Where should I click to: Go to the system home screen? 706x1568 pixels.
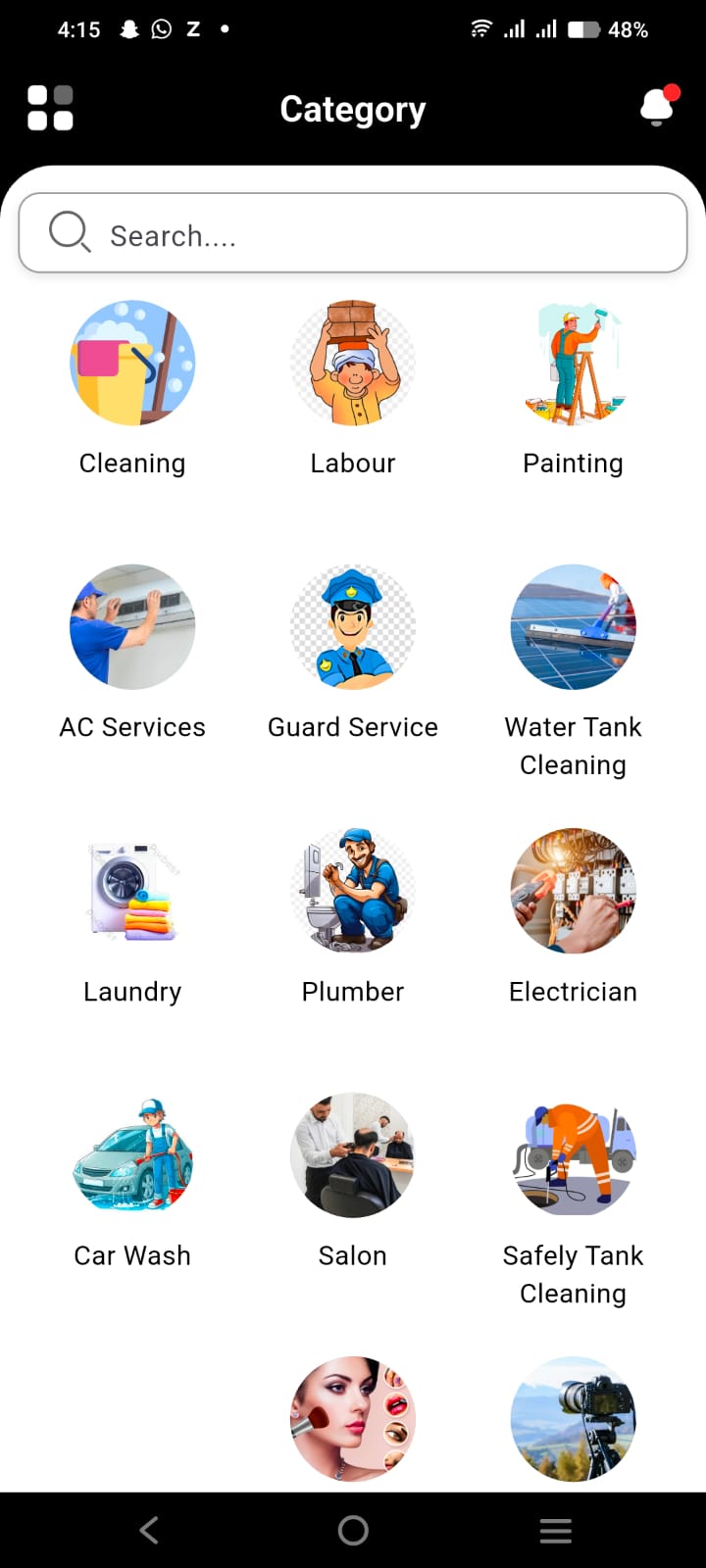(353, 1531)
